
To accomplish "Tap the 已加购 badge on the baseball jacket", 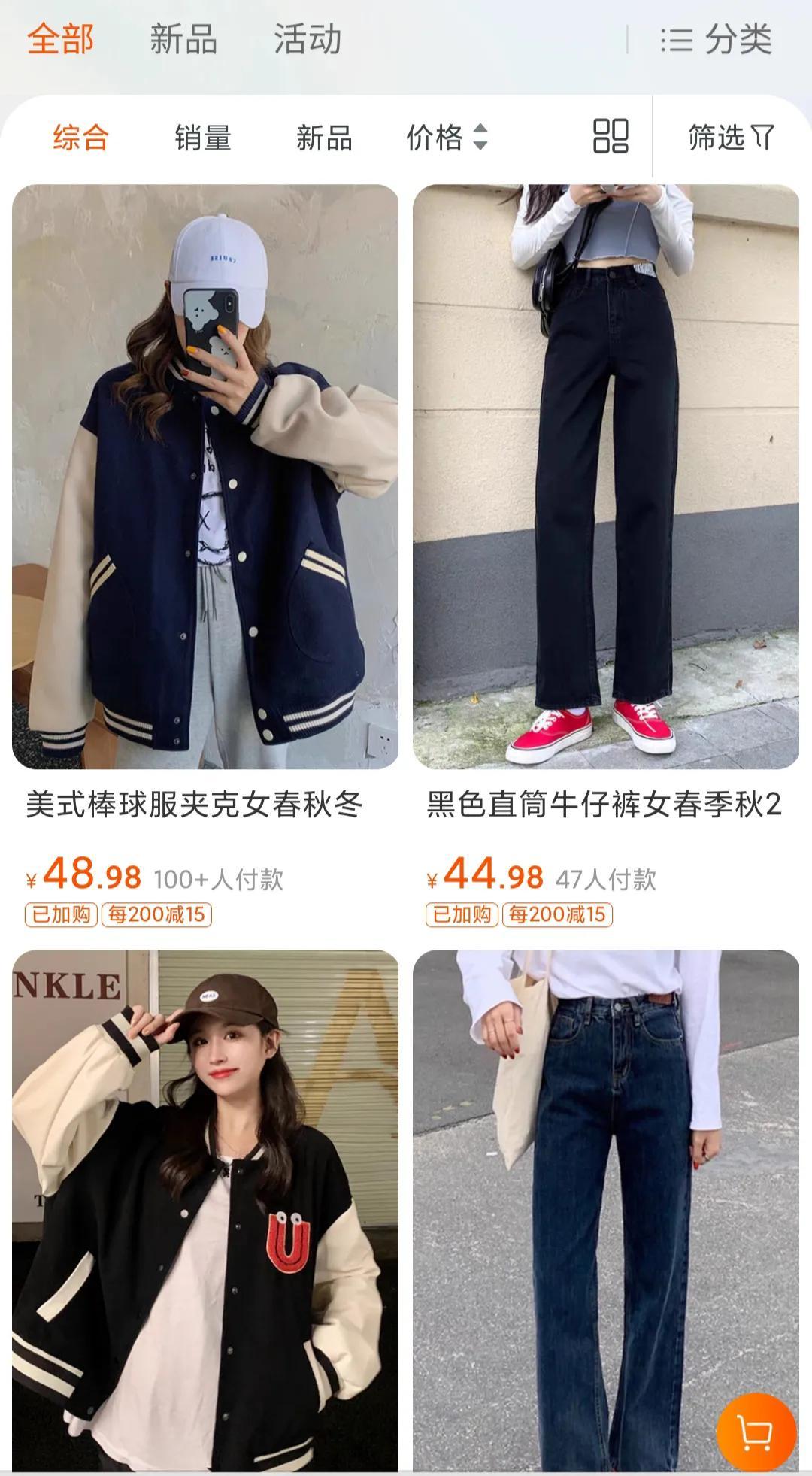I will click(62, 914).
